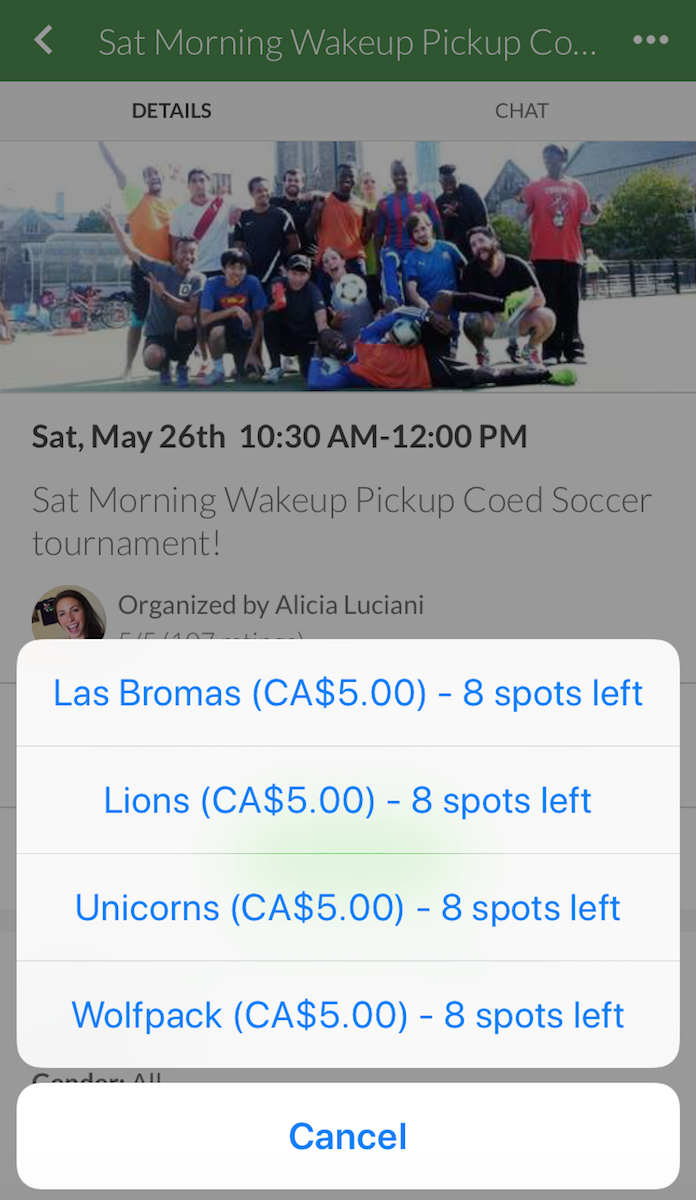This screenshot has width=696, height=1200.
Task: Select the Las Bromas team option
Action: [348, 693]
